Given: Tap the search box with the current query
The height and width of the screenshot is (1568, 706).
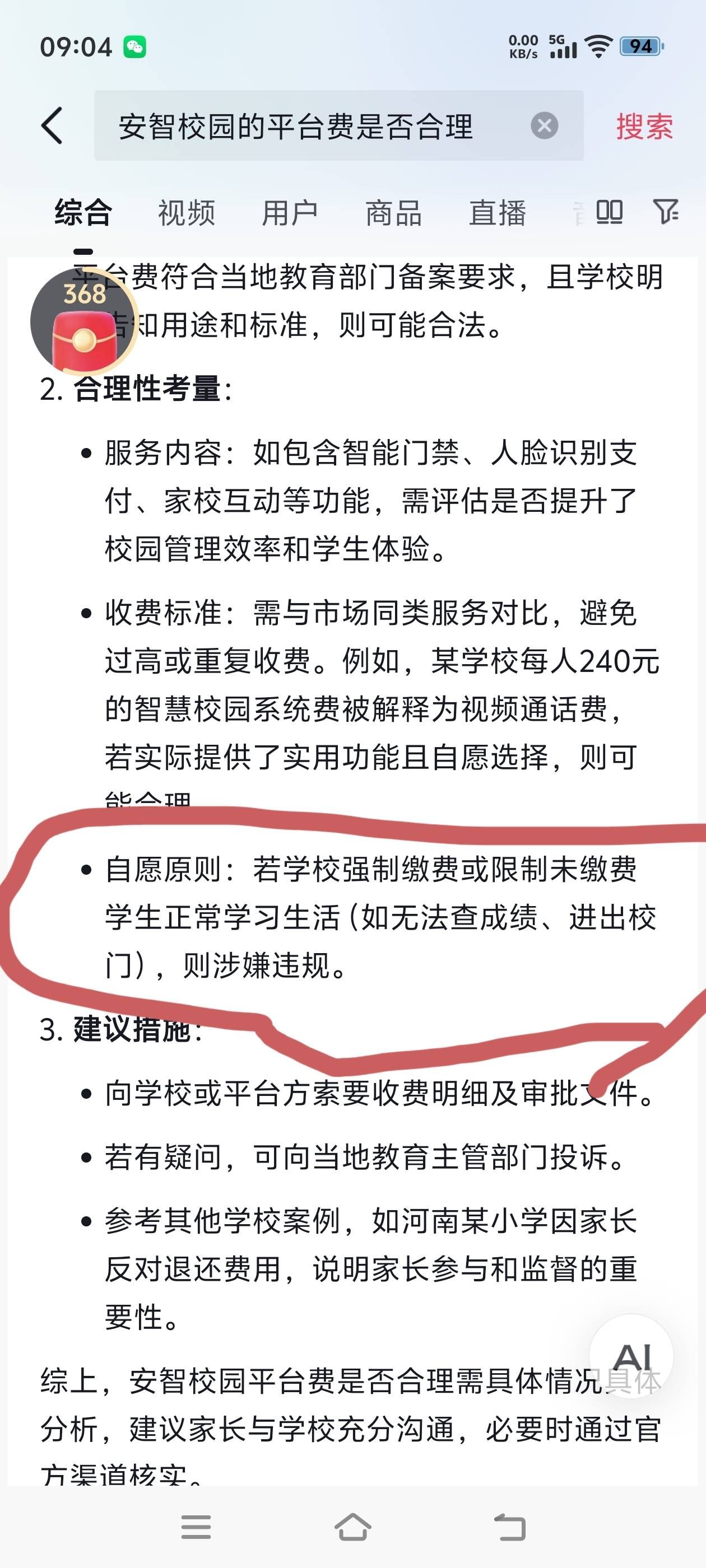Looking at the screenshot, I should point(305,126).
